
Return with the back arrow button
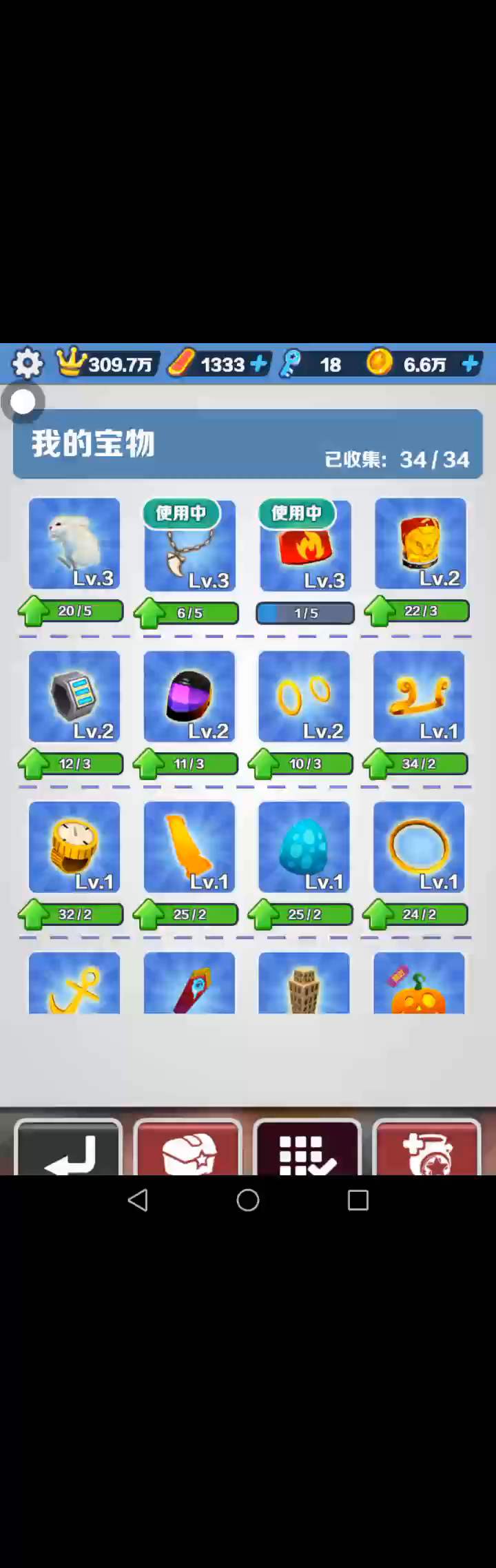(x=68, y=1149)
